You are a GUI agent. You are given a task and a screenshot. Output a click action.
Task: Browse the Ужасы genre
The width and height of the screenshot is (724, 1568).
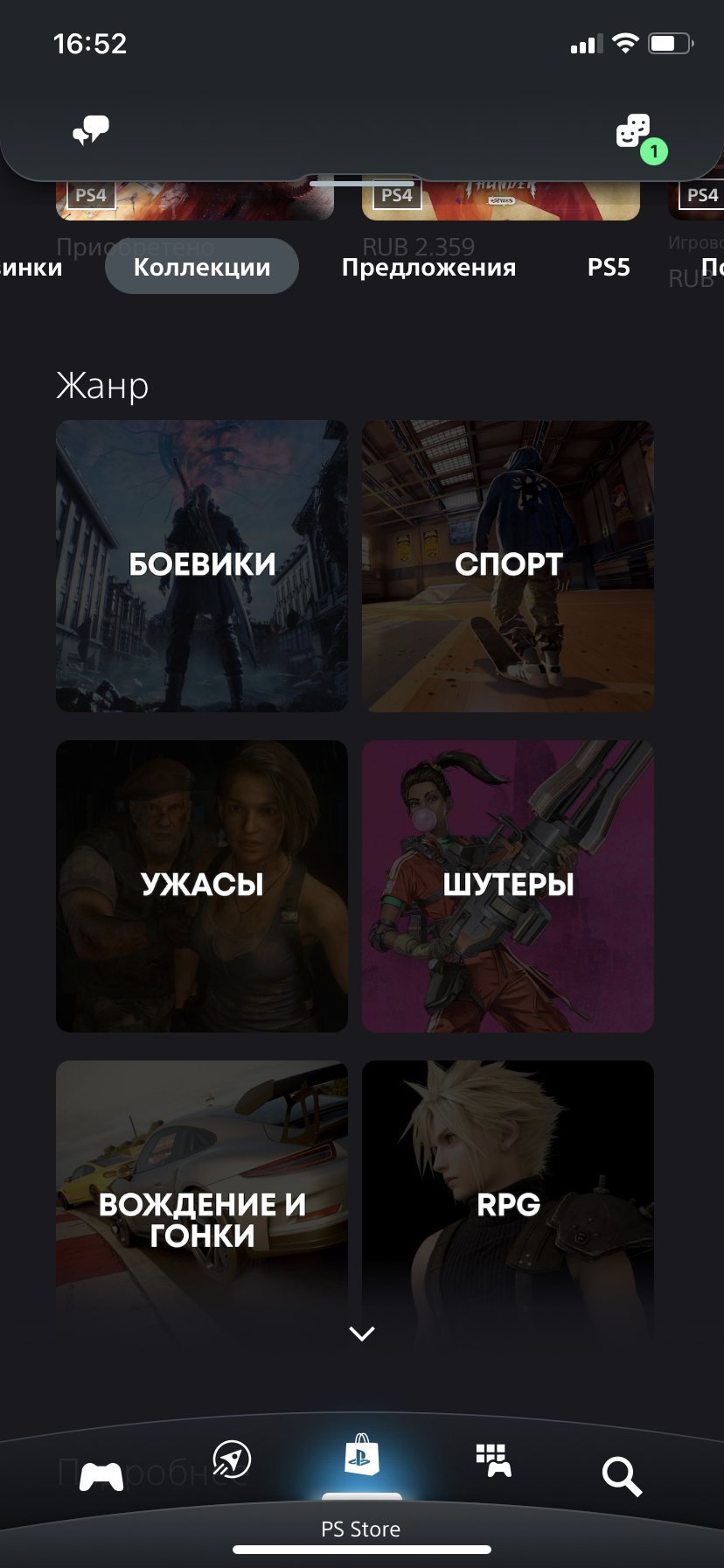[202, 885]
